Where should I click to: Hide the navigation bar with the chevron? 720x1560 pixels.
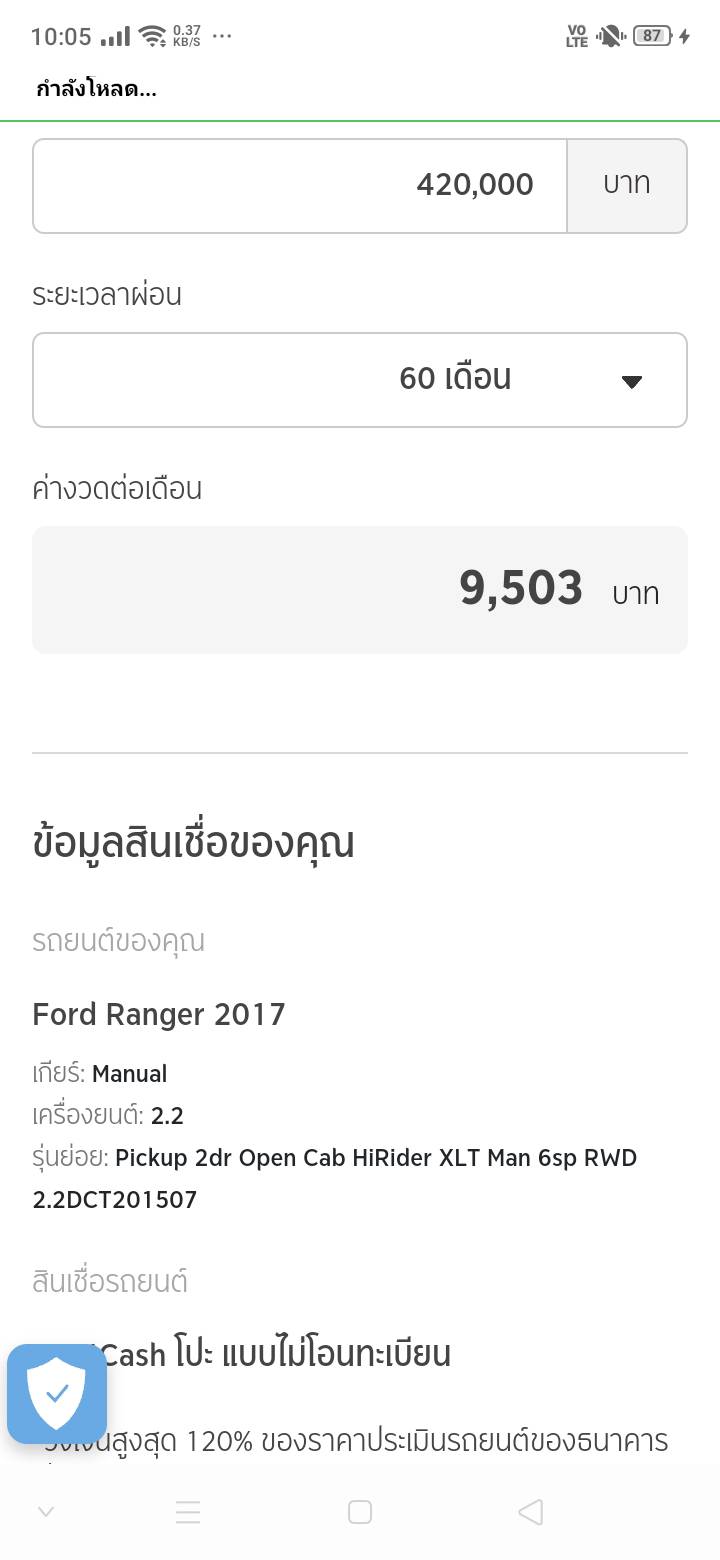tap(45, 1512)
